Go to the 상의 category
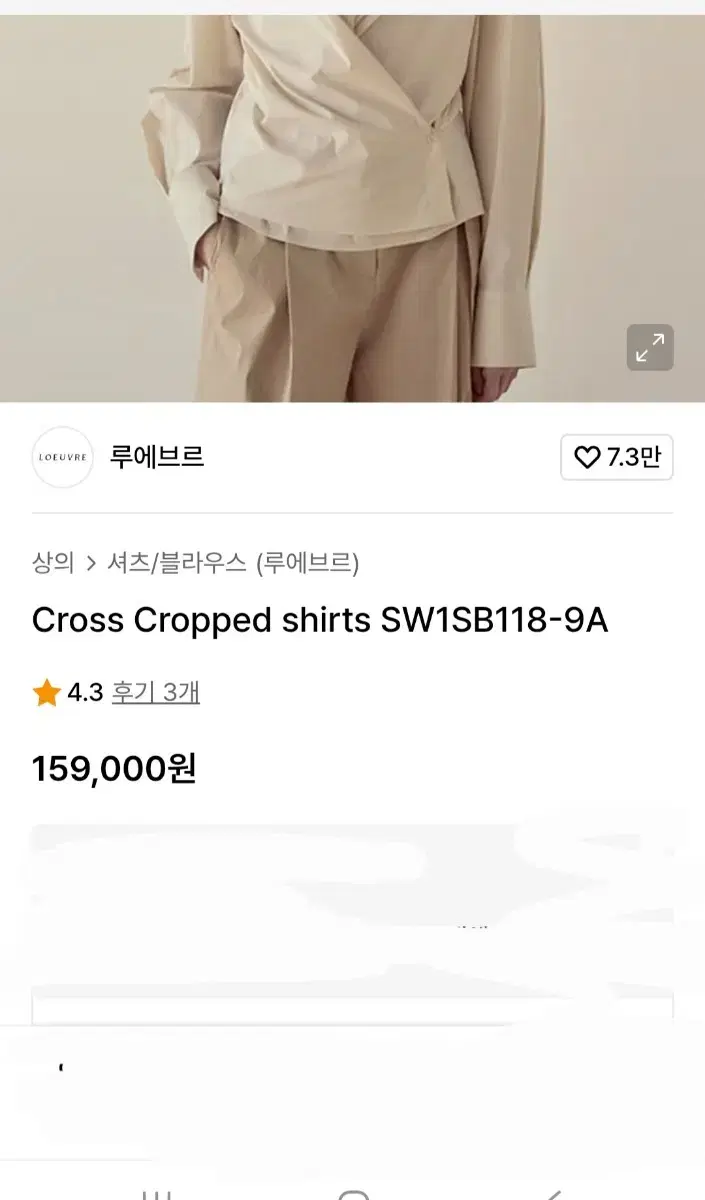 coord(53,563)
